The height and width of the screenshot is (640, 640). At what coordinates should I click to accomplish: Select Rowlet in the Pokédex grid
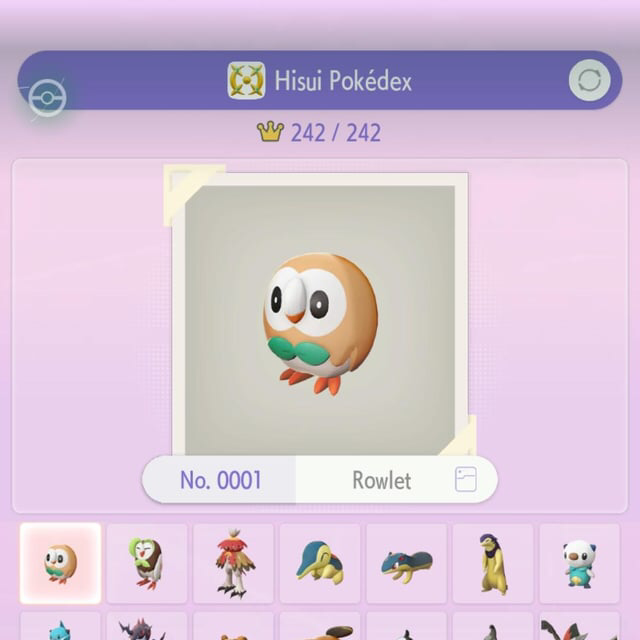(x=60, y=563)
